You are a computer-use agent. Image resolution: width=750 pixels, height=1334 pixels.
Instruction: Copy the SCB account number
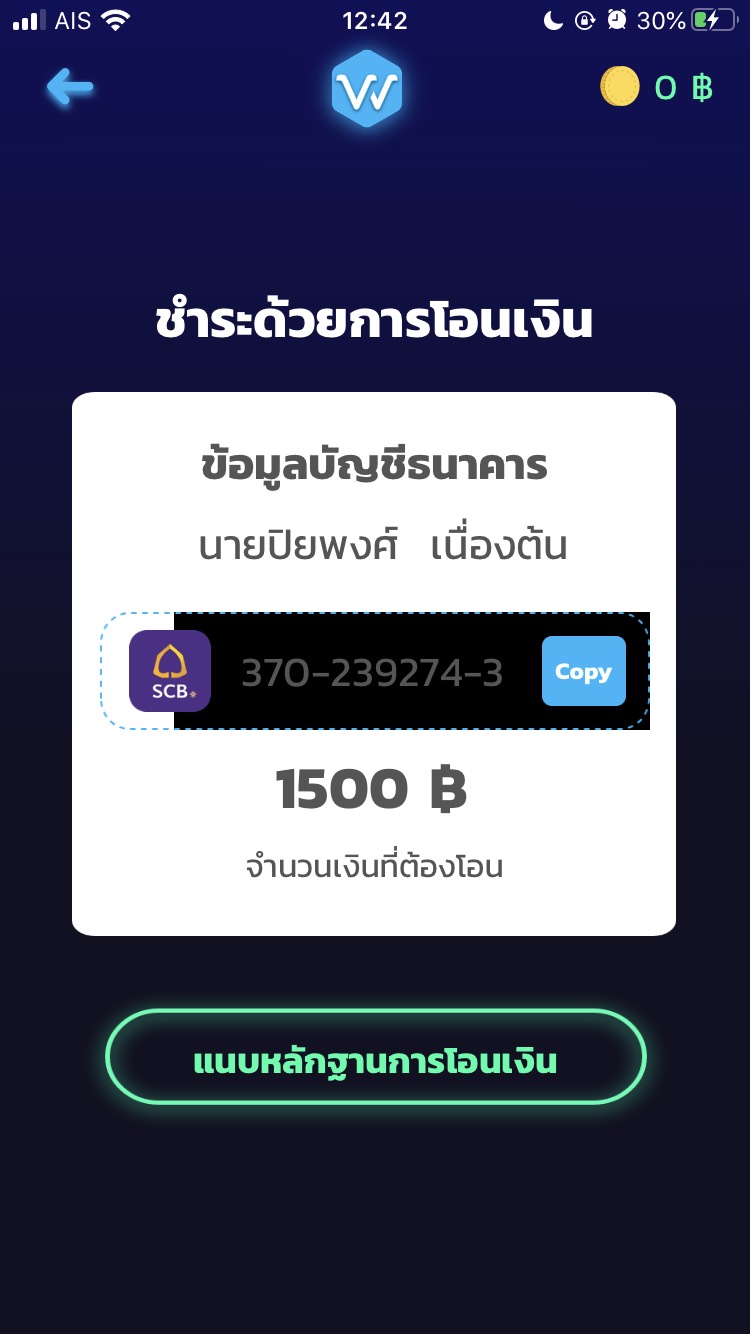583,671
